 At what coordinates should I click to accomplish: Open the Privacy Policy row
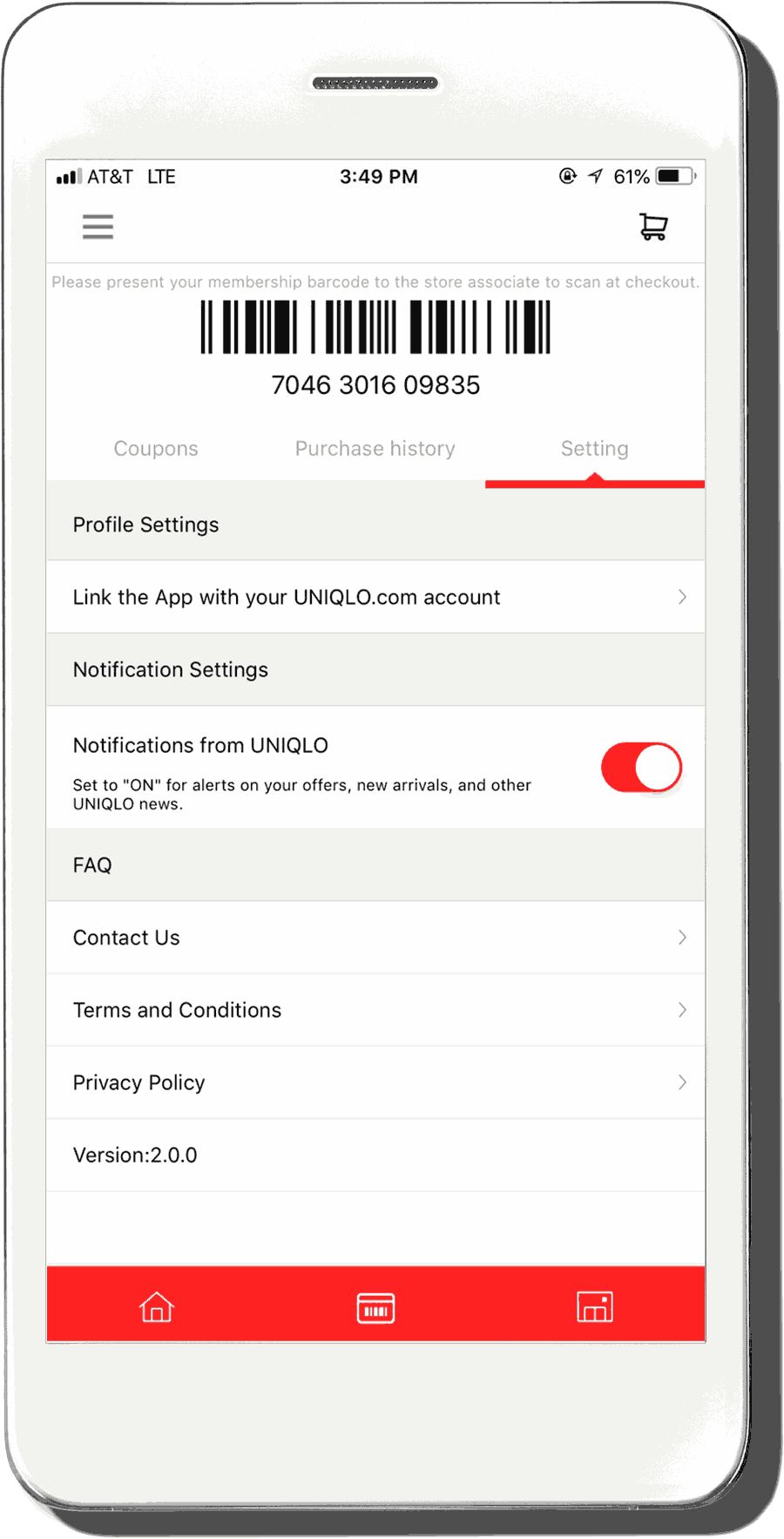pyautogui.click(x=375, y=1082)
